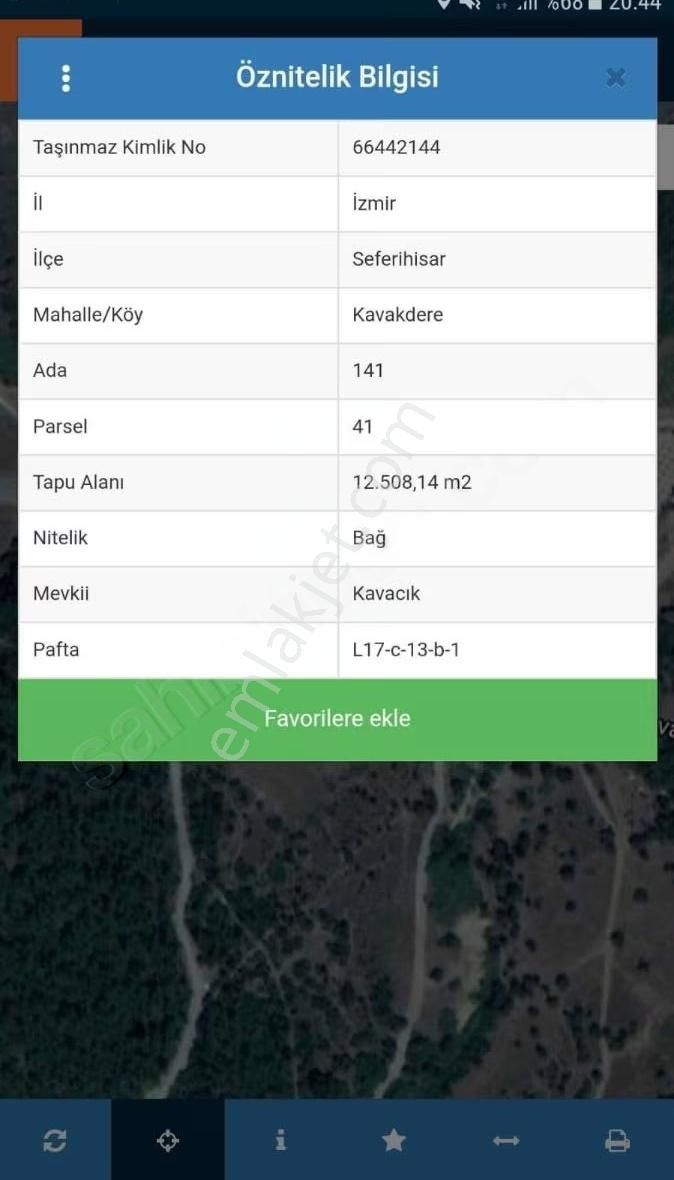Select the crosshair locate tool

click(x=168, y=1140)
